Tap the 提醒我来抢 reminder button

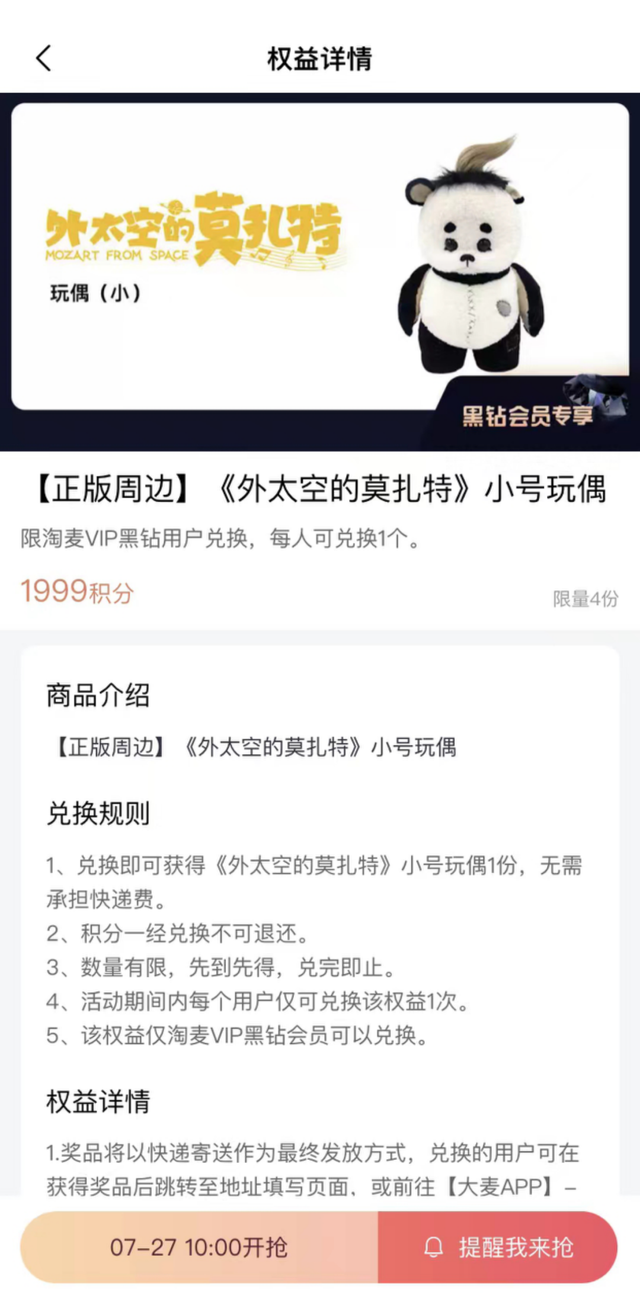[498, 1247]
